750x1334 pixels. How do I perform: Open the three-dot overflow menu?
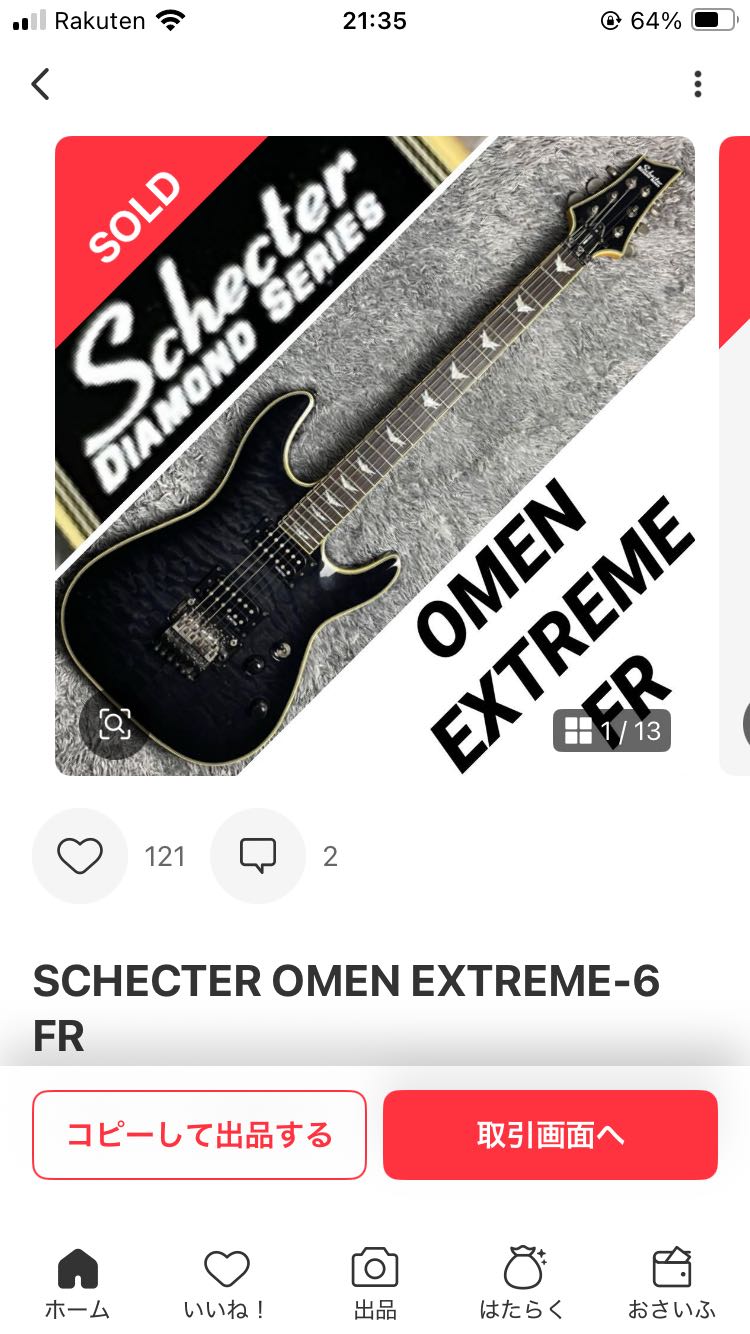(x=697, y=84)
